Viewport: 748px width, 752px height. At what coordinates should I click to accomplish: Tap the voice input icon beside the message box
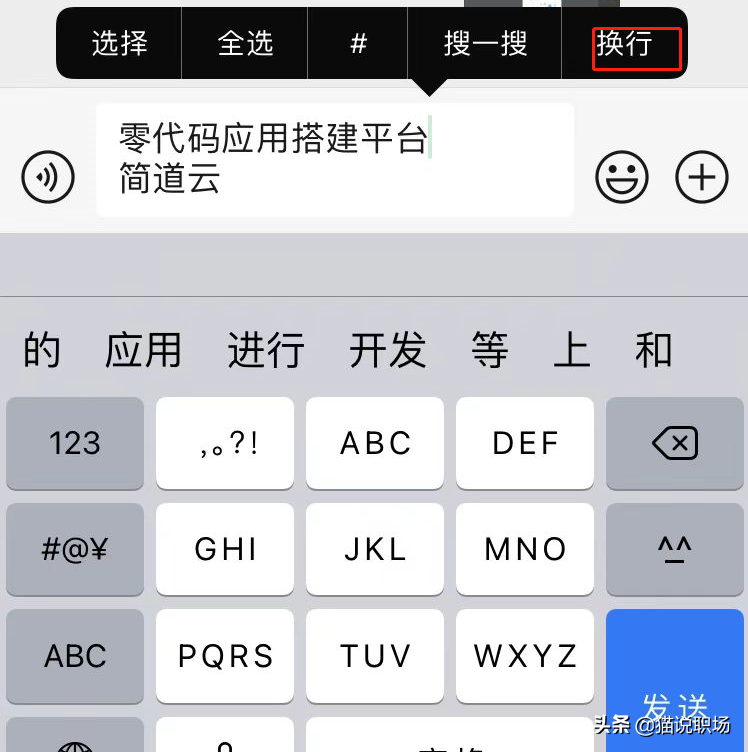[47, 177]
